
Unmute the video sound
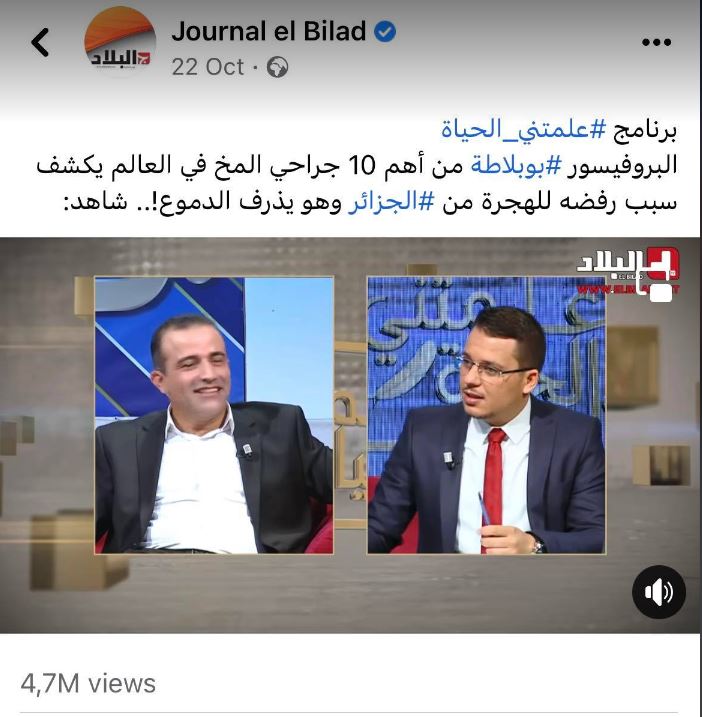coord(658,592)
